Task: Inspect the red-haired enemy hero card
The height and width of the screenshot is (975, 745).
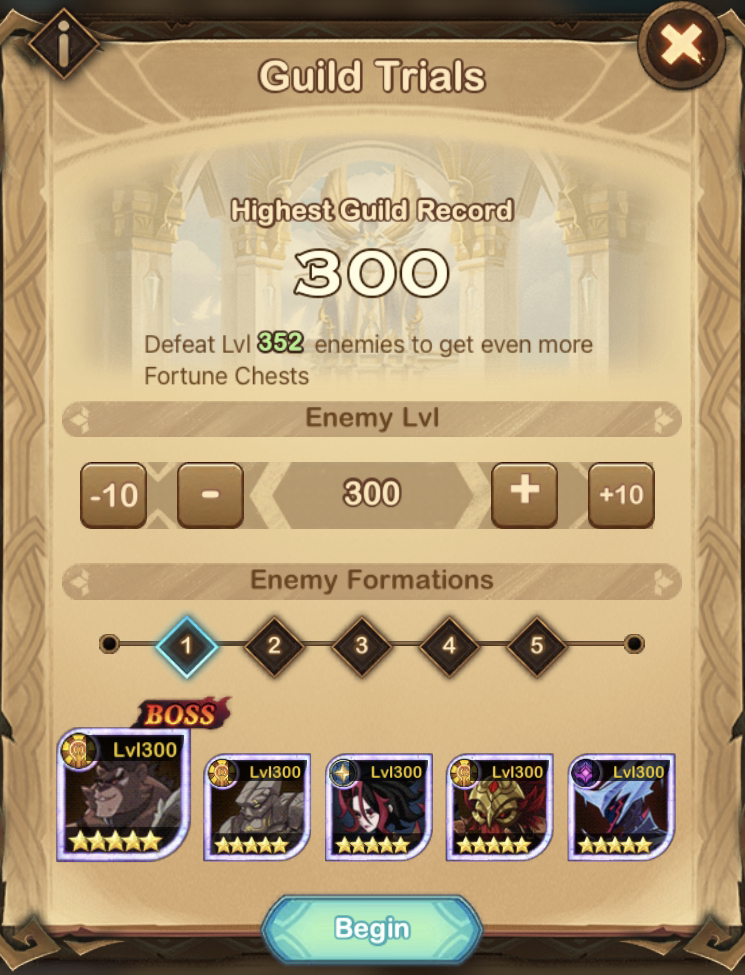Action: [x=379, y=807]
